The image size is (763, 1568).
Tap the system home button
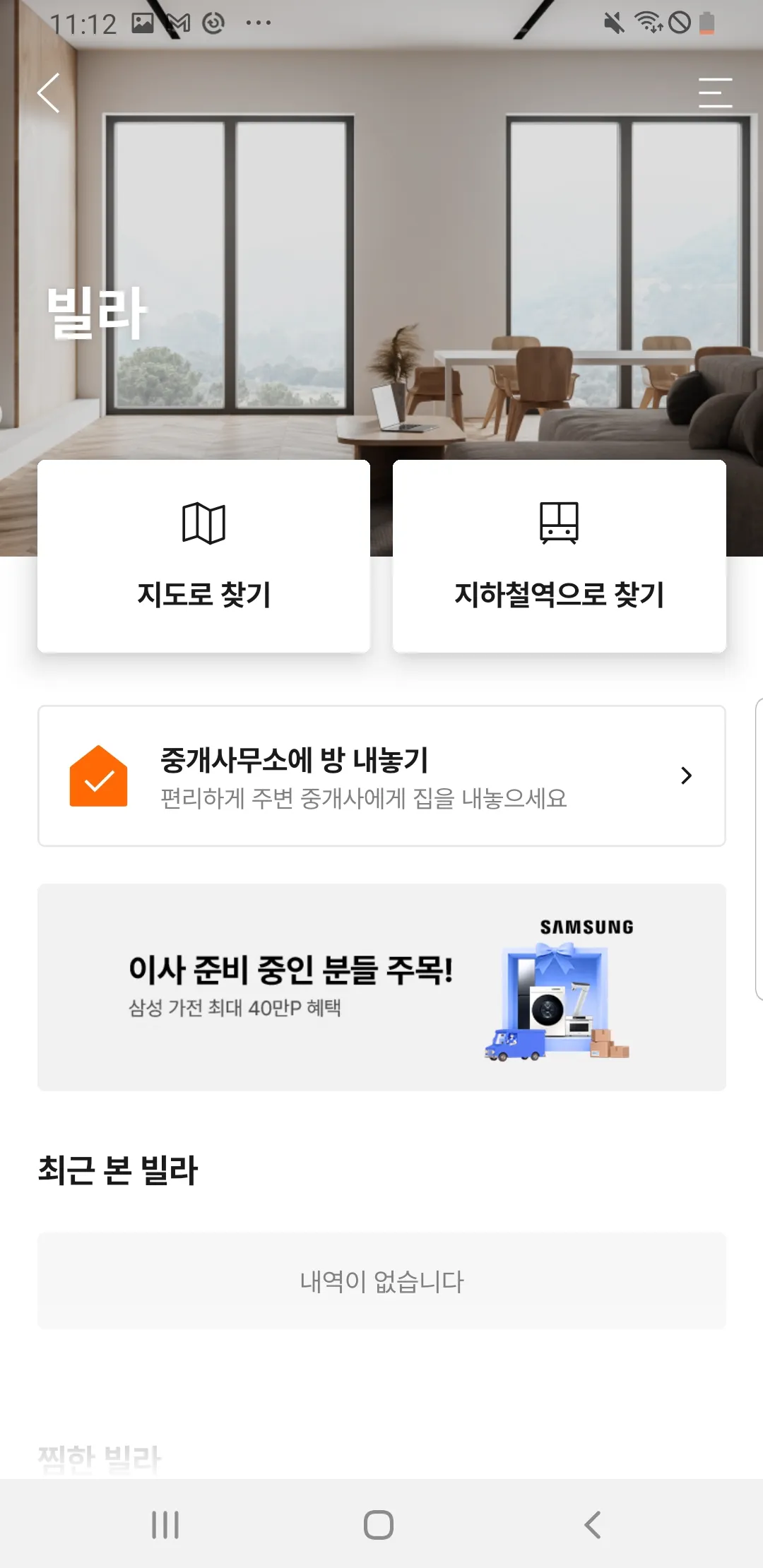(379, 1524)
